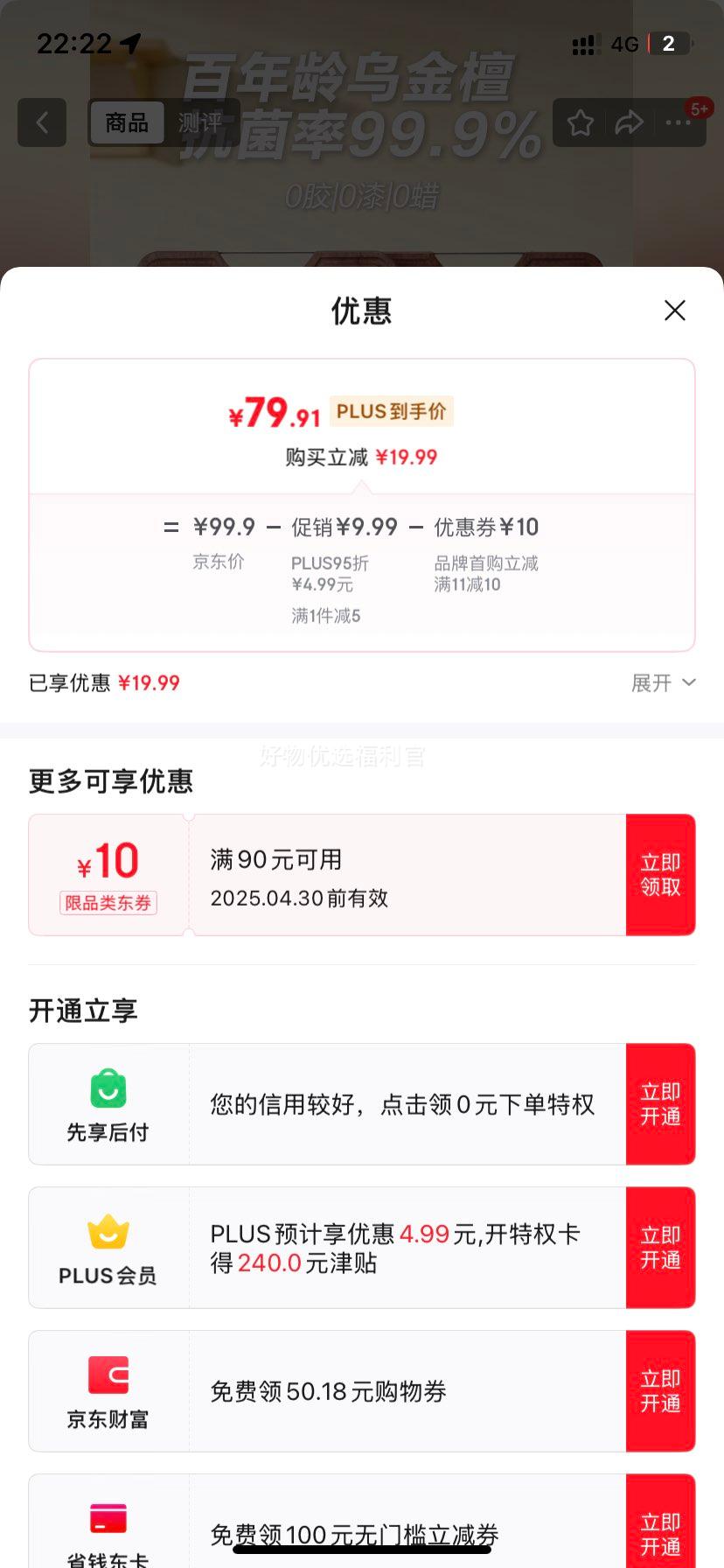This screenshot has width=724, height=1568.
Task: Click the star favorite icon
Action: (x=580, y=122)
